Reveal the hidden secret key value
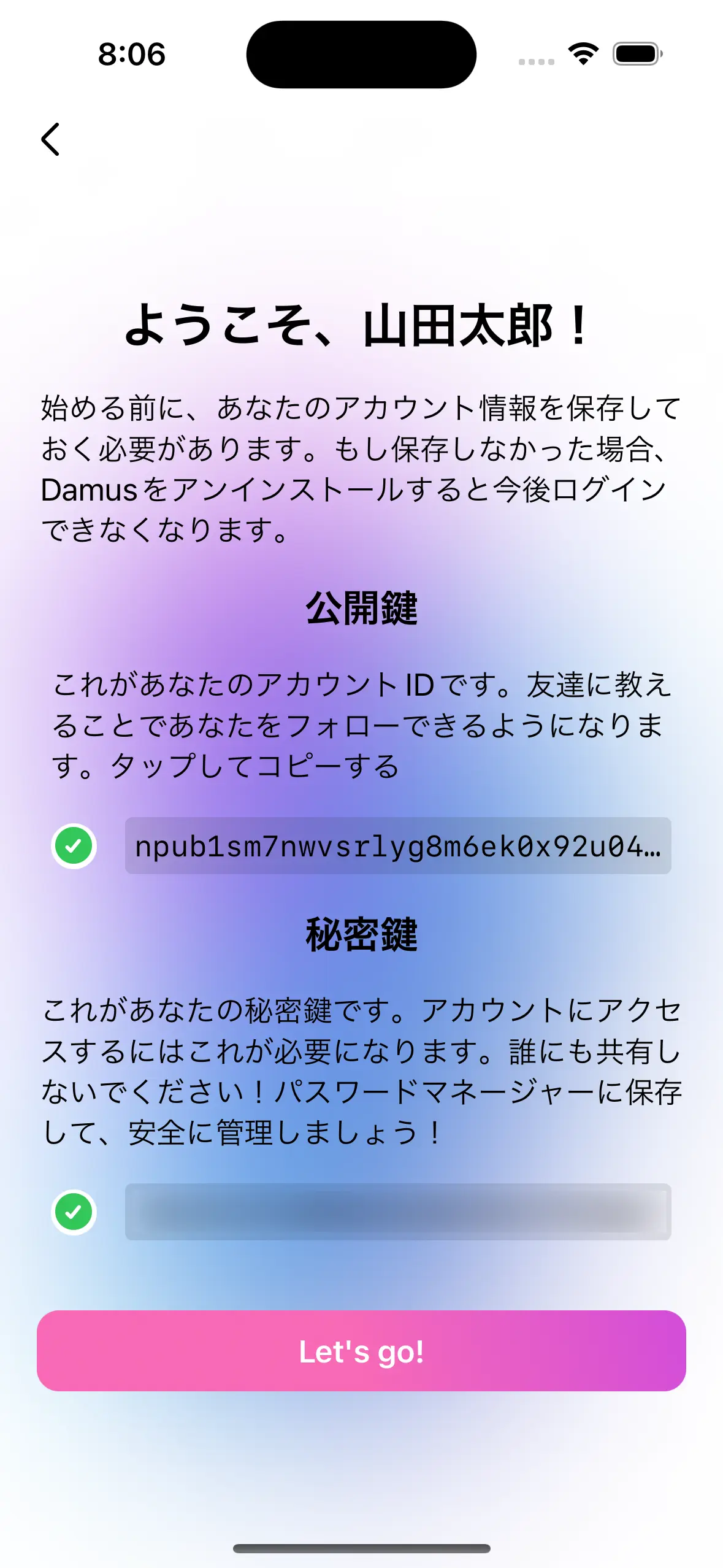The image size is (723, 1568). [x=399, y=1212]
